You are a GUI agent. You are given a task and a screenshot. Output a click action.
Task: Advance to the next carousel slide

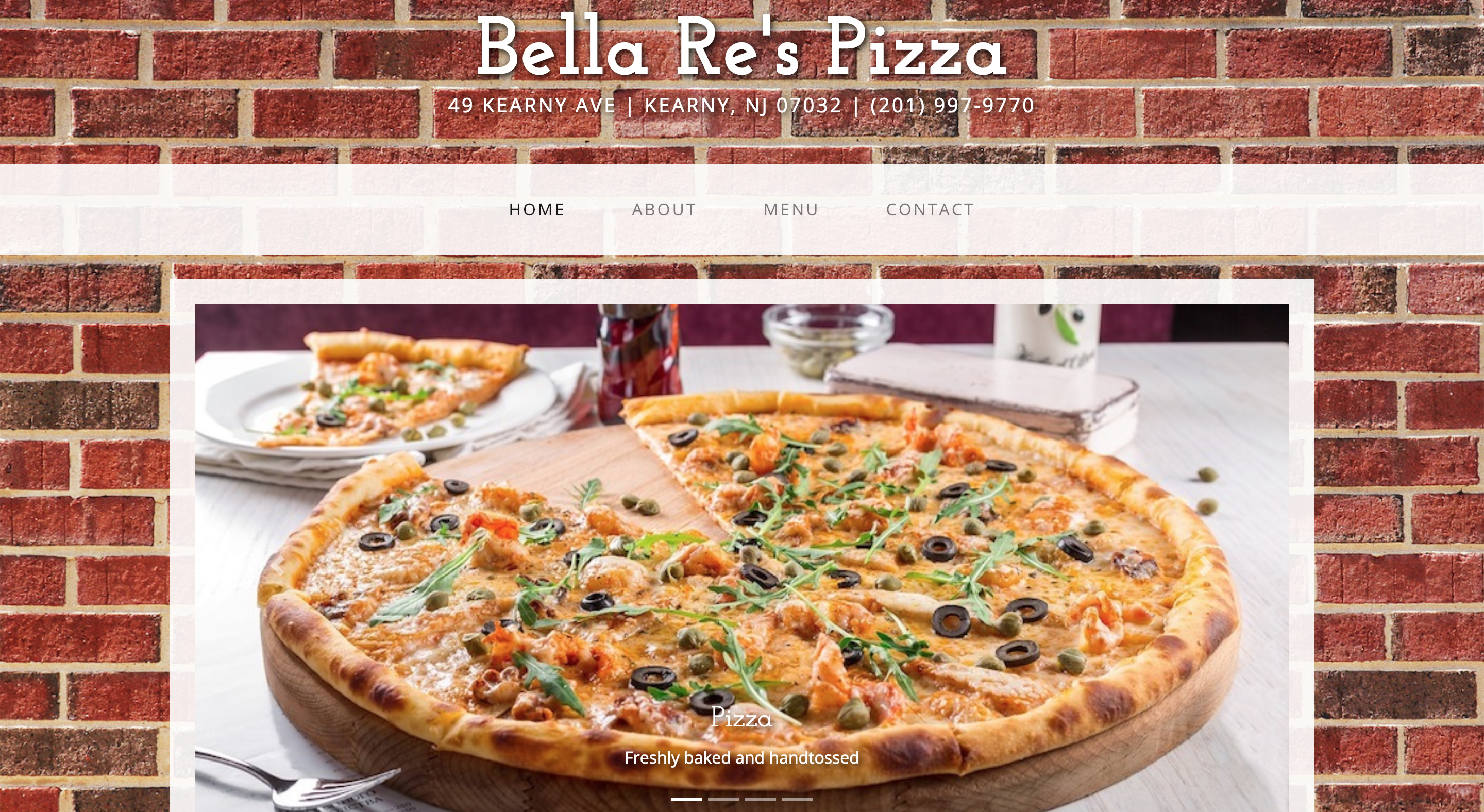(1206, 566)
